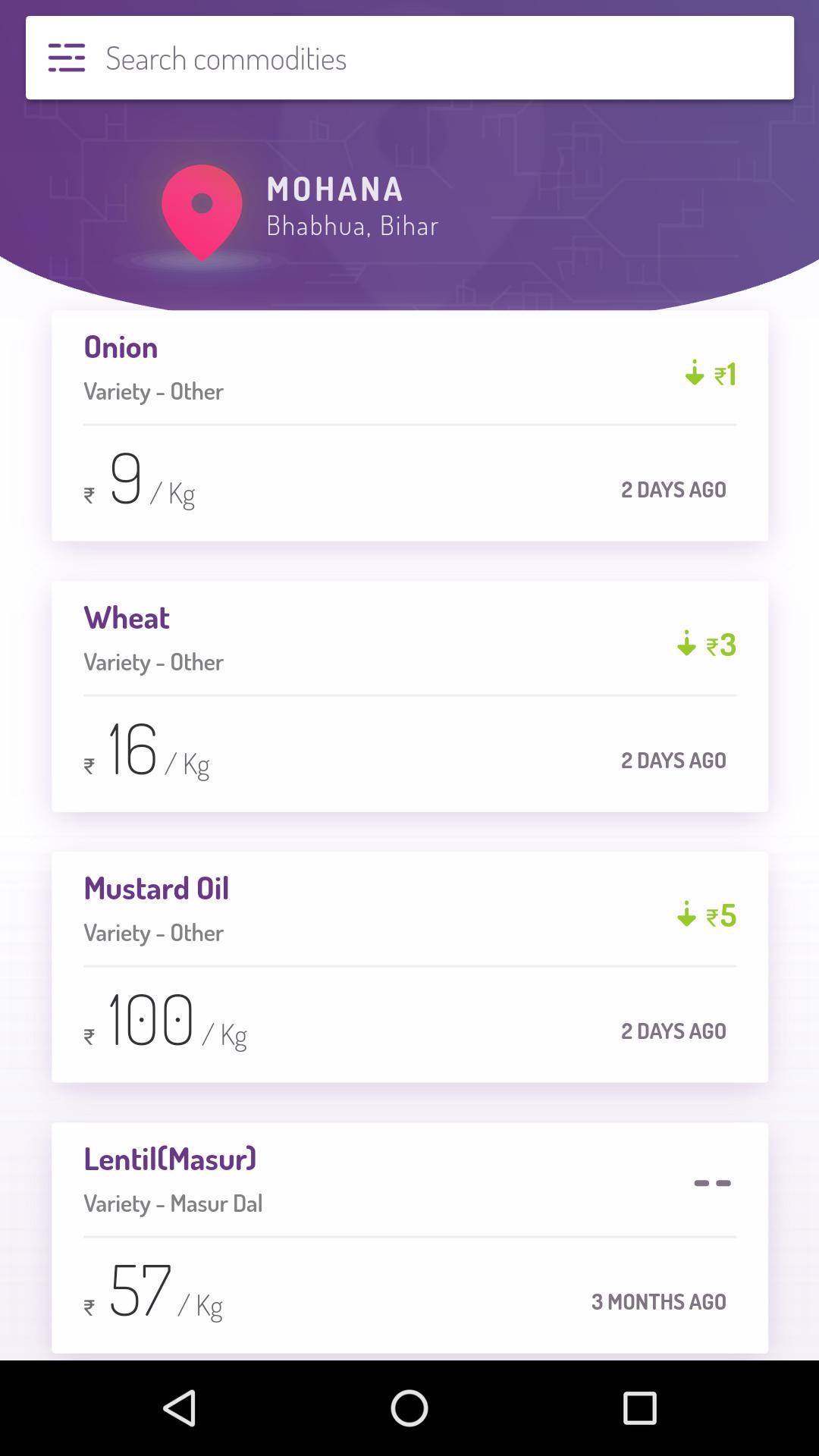The height and width of the screenshot is (1456, 819).
Task: Open the Onion commodity card
Action: (409, 425)
